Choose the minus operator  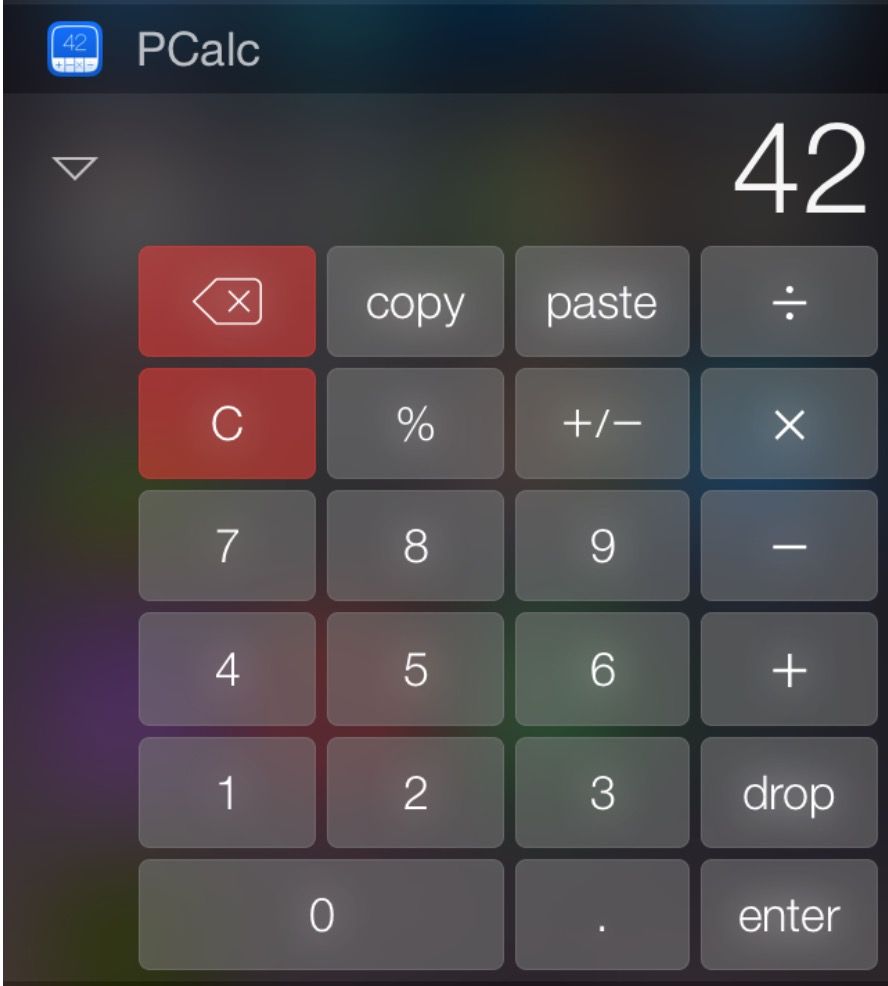click(789, 546)
